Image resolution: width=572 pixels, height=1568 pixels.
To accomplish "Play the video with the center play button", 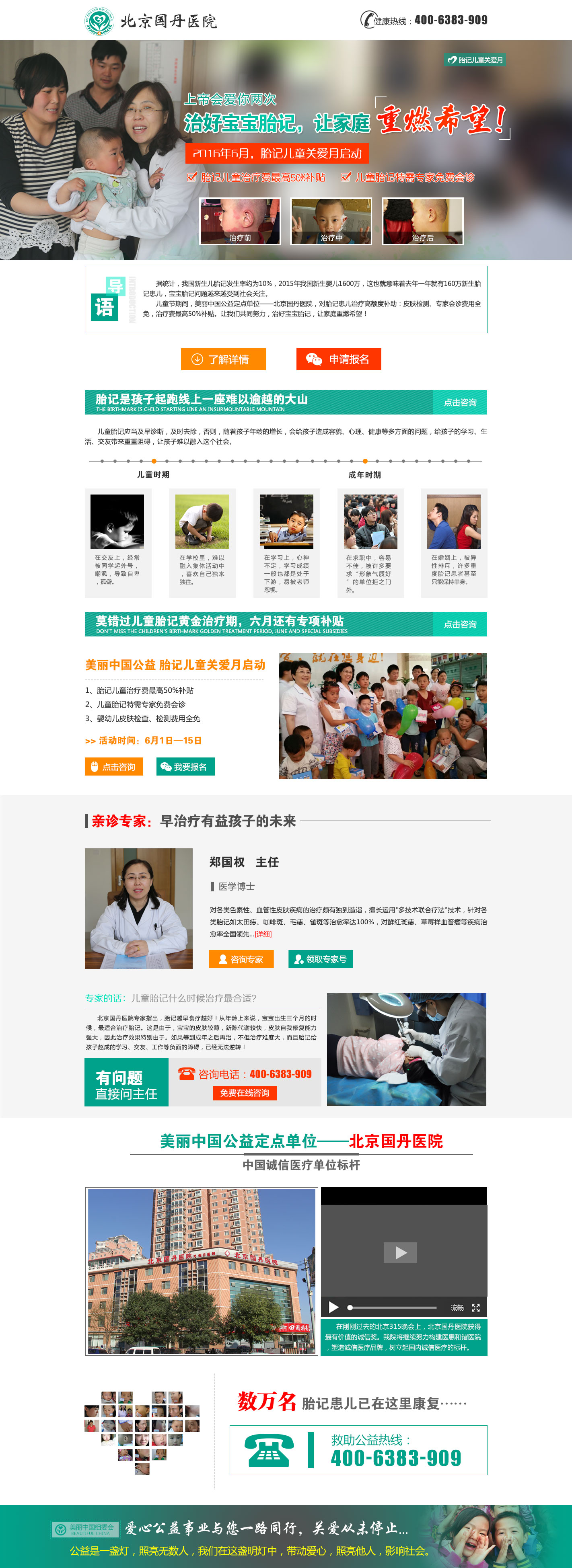I will pos(400,1252).
